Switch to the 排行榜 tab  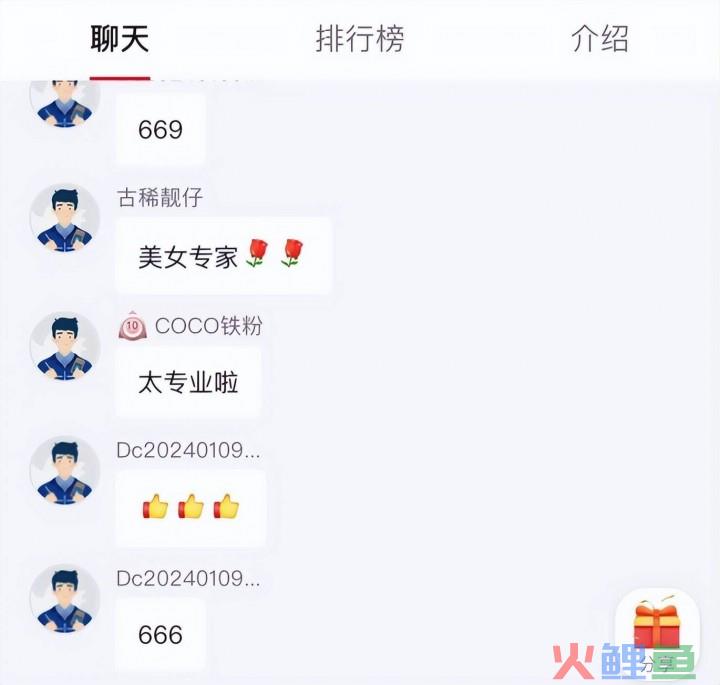[x=360, y=40]
